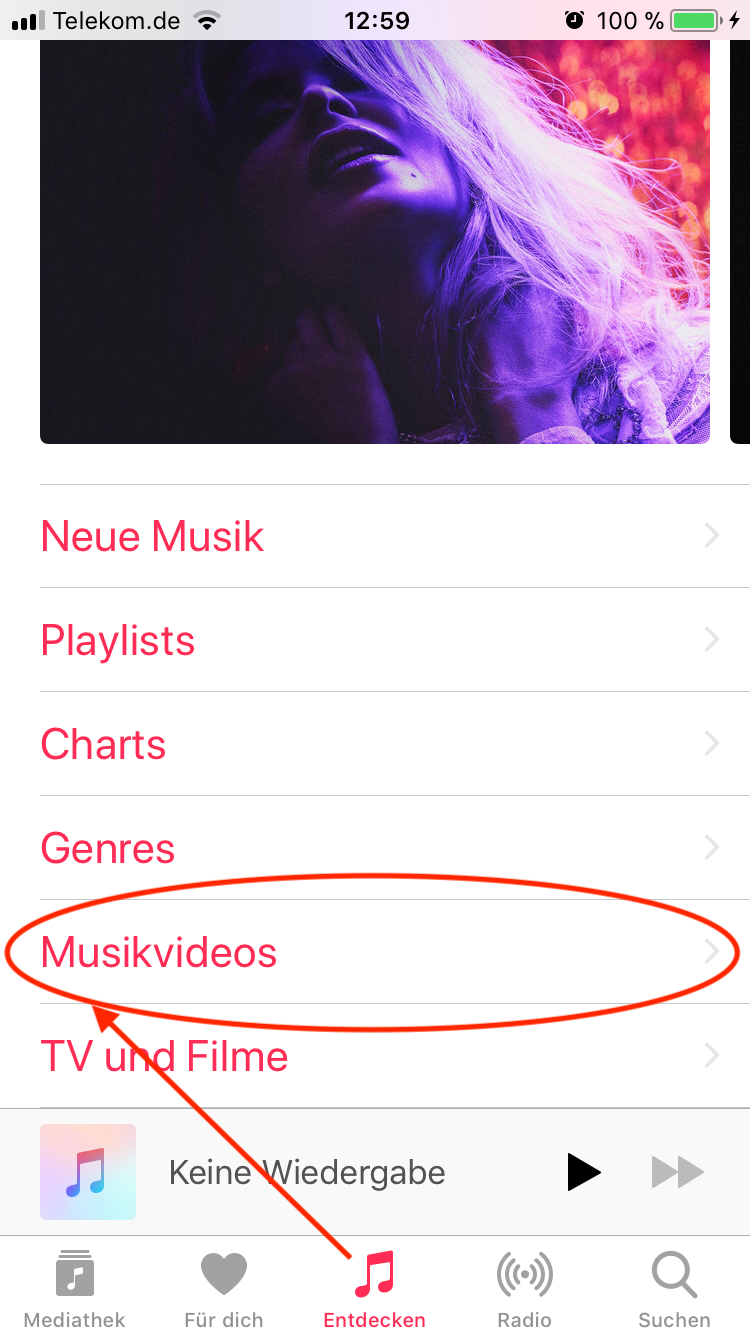Switch to the Mediathek tab
Screen dimensions: 750x1334
pyautogui.click(x=75, y=1288)
